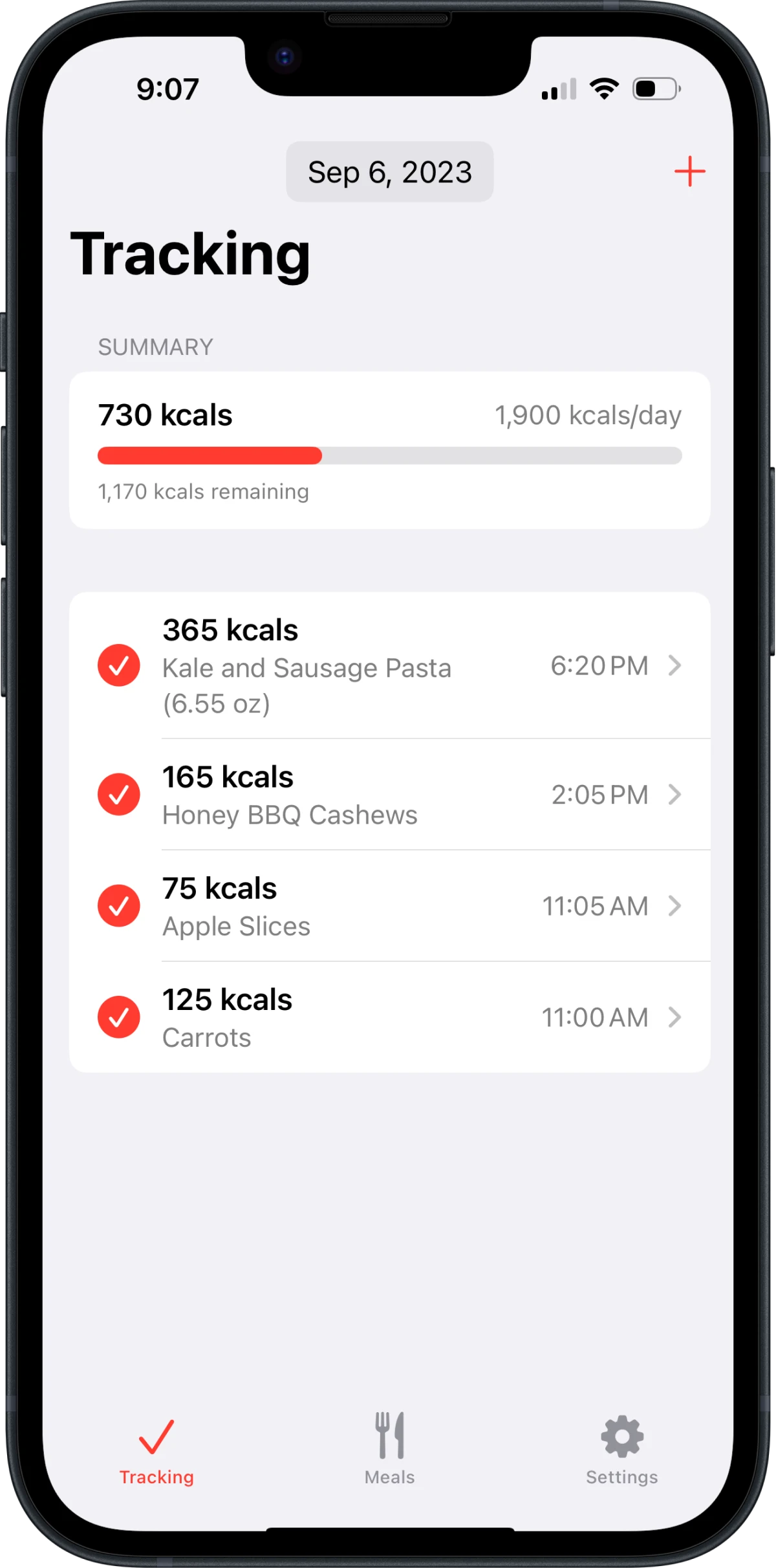Open the Sep 6, 2023 date picker
The image size is (776, 1568).
[389, 172]
